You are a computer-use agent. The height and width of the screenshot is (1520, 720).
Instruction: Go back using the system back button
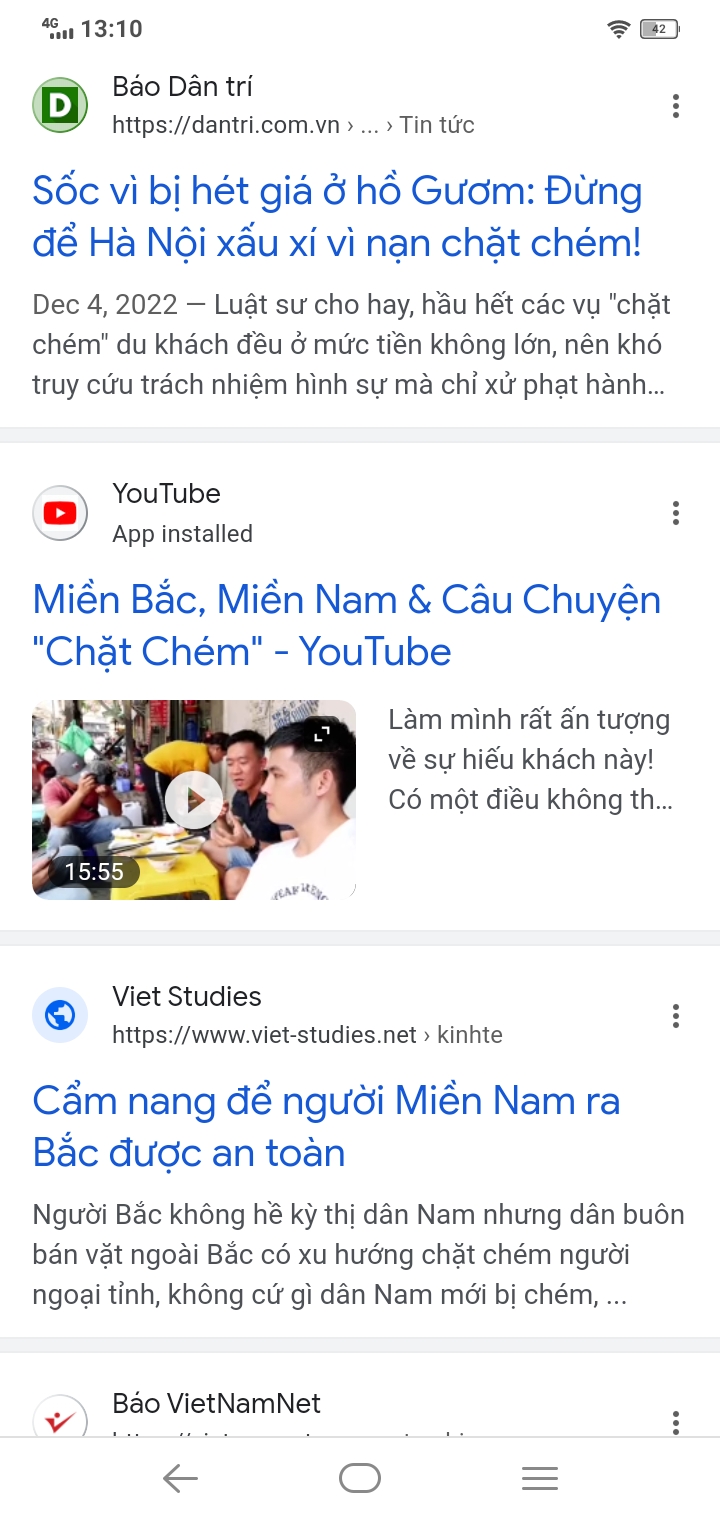coord(180,1478)
